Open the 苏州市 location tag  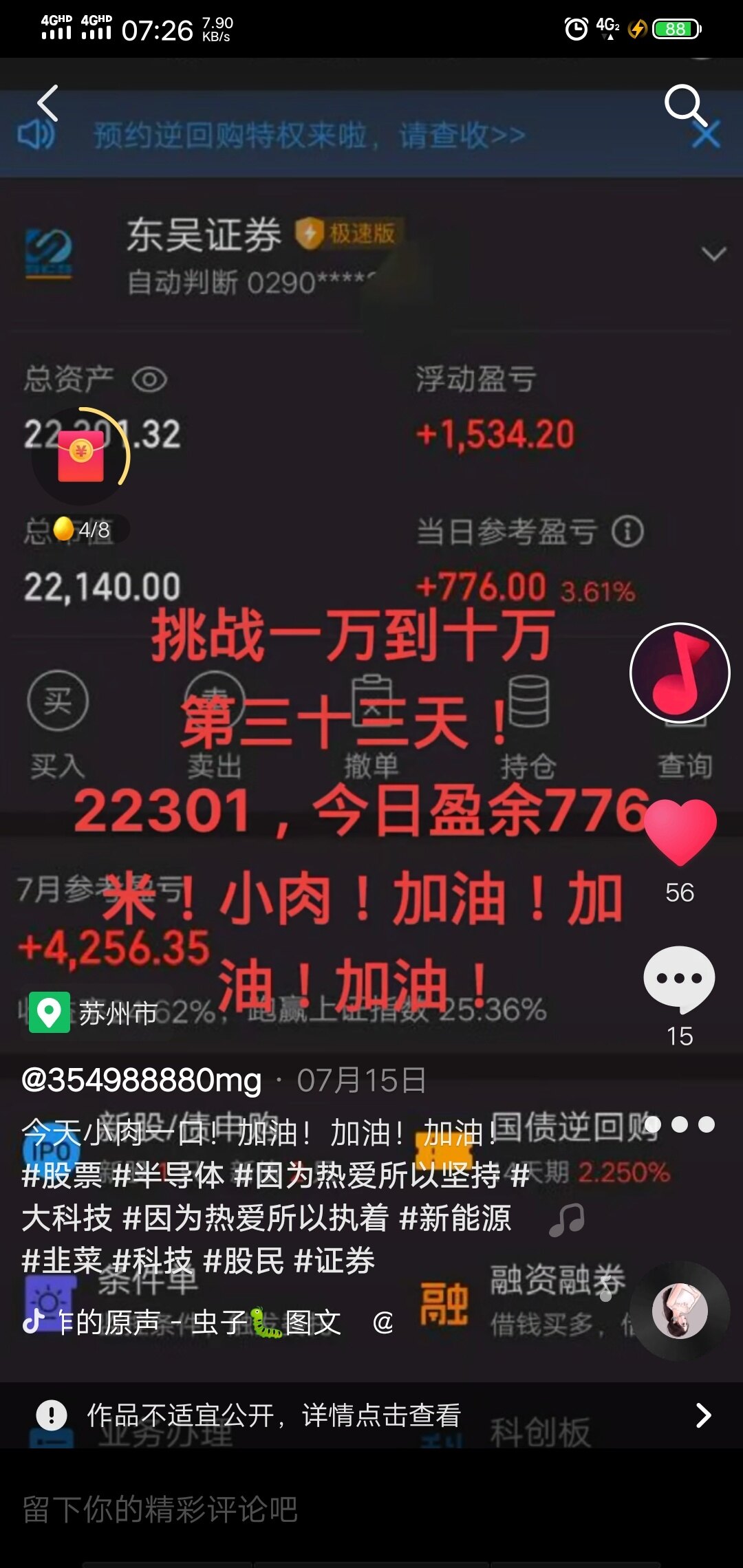coord(94,1013)
